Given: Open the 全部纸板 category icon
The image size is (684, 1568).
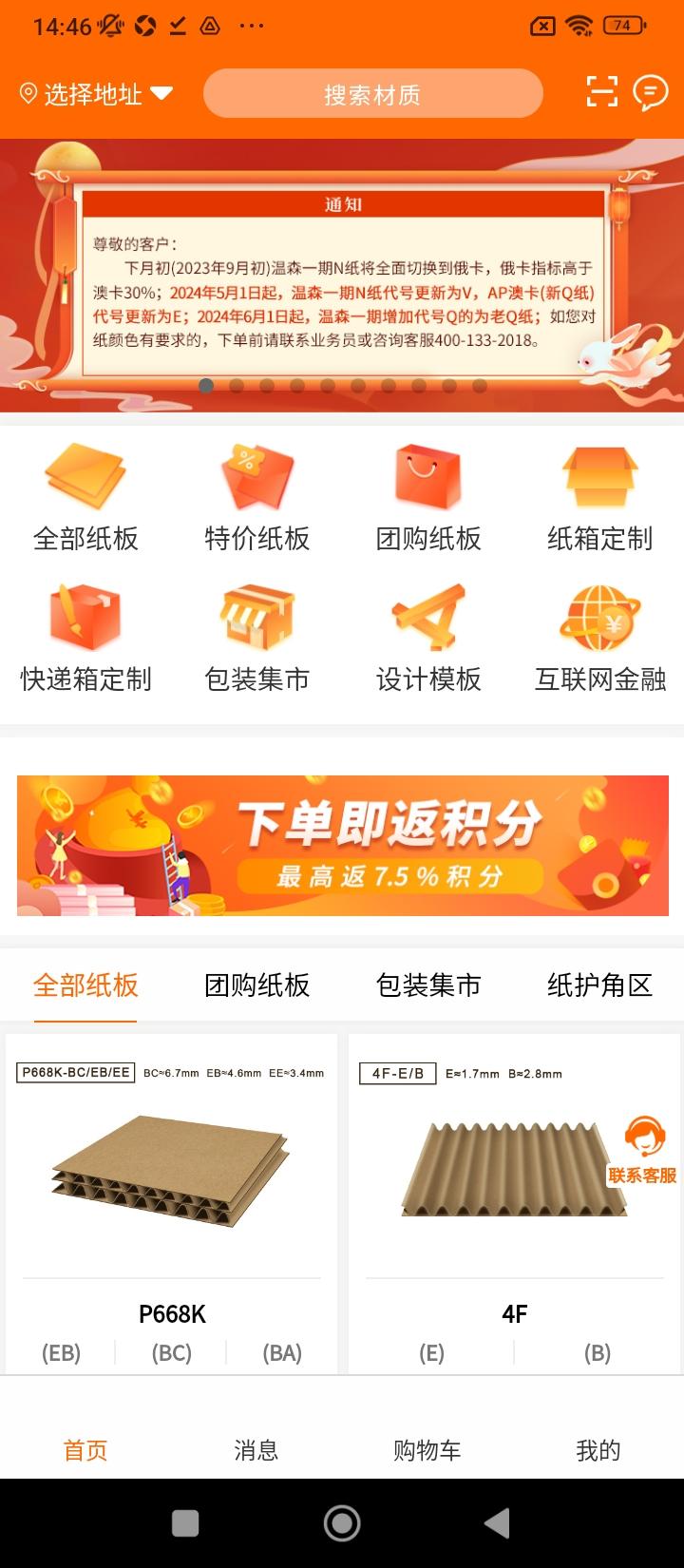Looking at the screenshot, I should coord(86,480).
